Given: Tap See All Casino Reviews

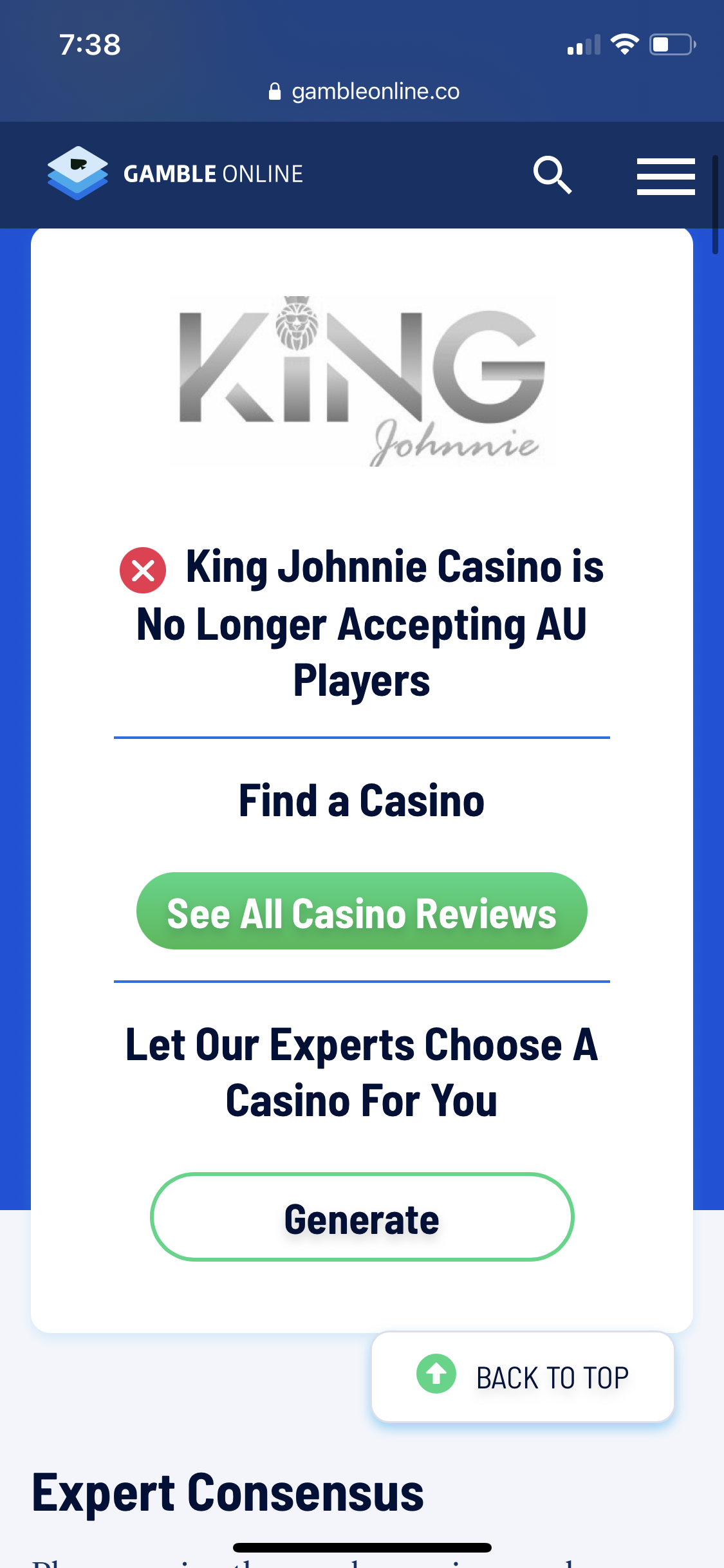Looking at the screenshot, I should point(362,911).
